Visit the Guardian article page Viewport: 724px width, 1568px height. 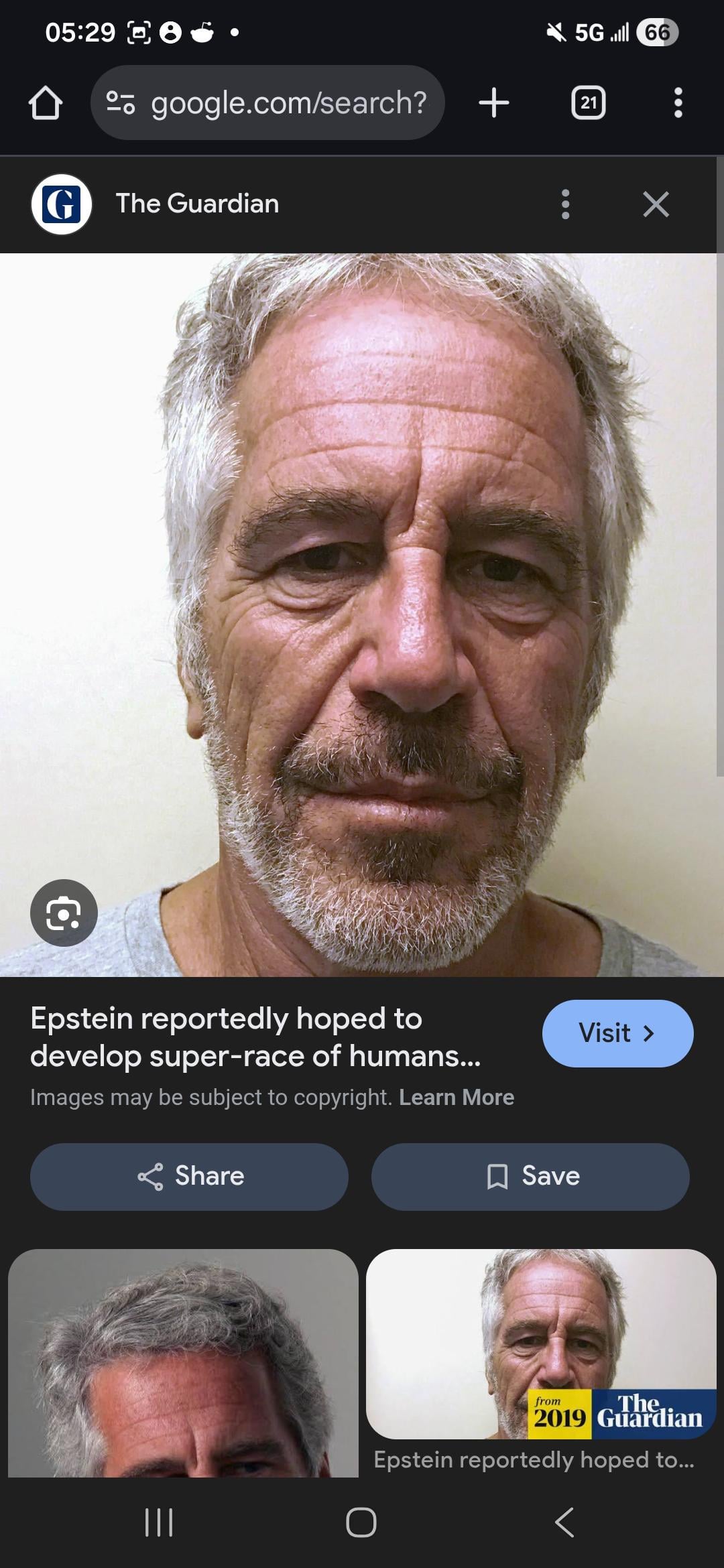click(617, 1033)
